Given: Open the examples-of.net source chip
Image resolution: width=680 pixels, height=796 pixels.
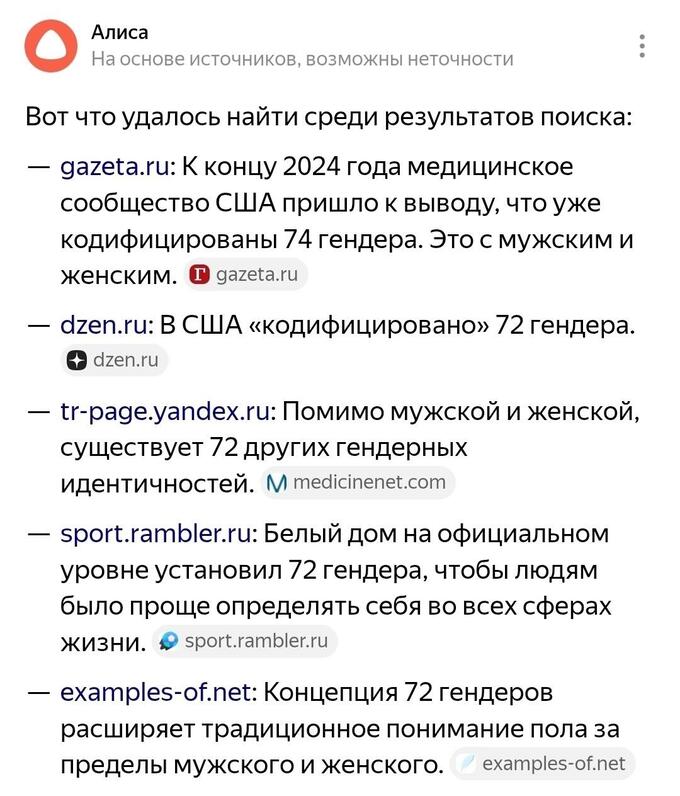Looking at the screenshot, I should 542,765.
